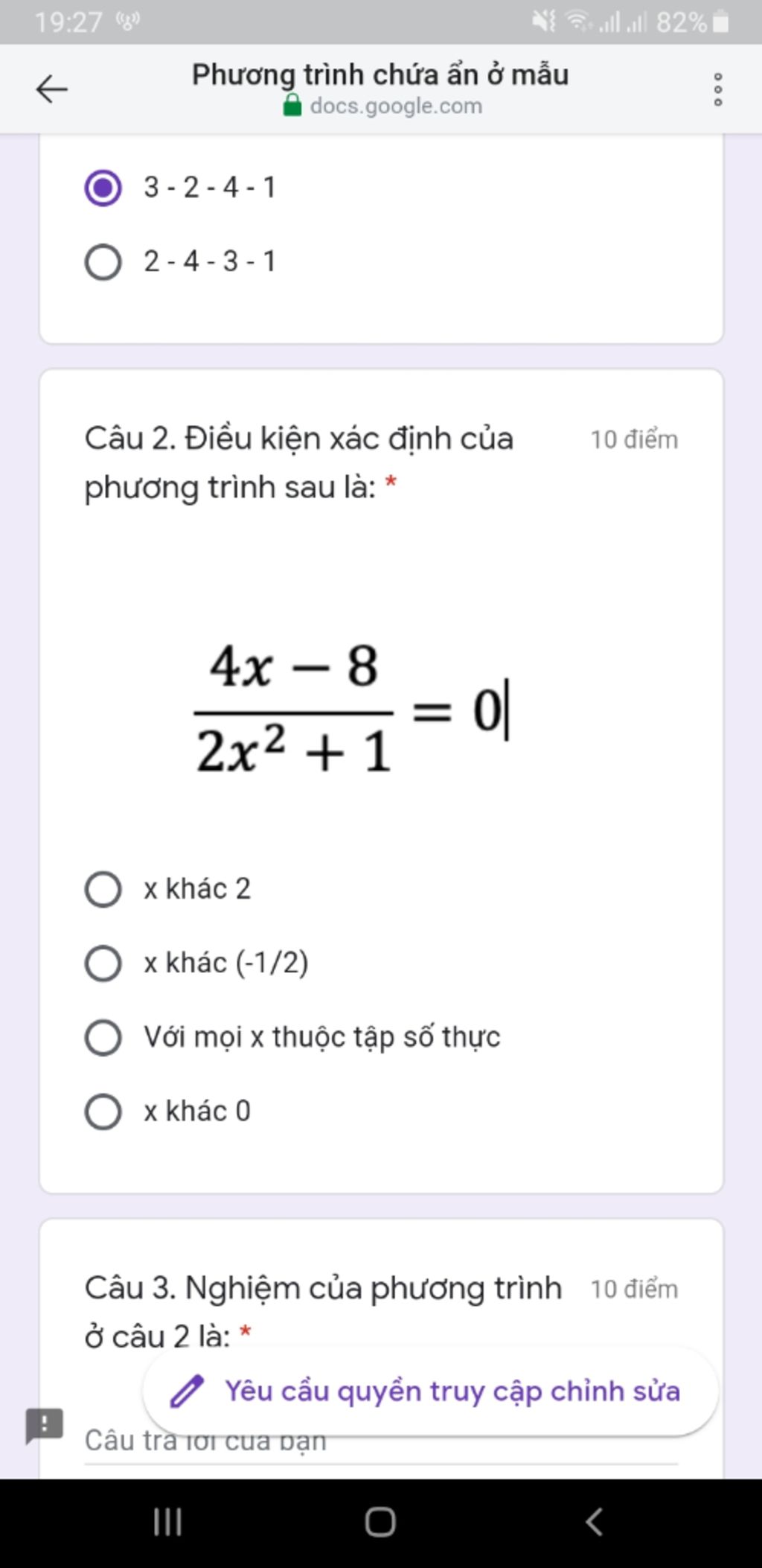The width and height of the screenshot is (762, 1568).
Task: Focus the 'Câu trả lời của bạn' field
Action: click(112, 1444)
